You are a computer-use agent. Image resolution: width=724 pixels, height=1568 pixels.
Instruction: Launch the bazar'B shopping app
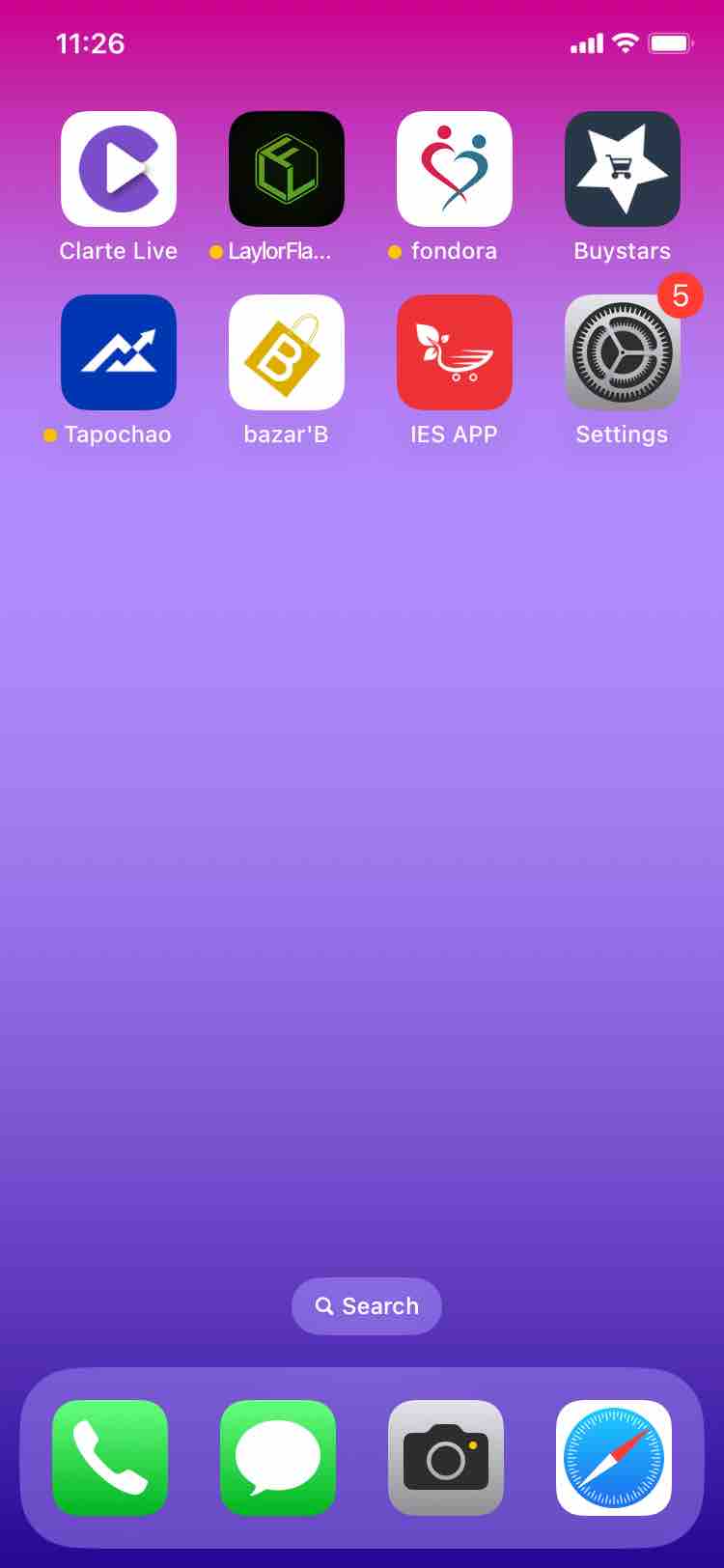287,352
